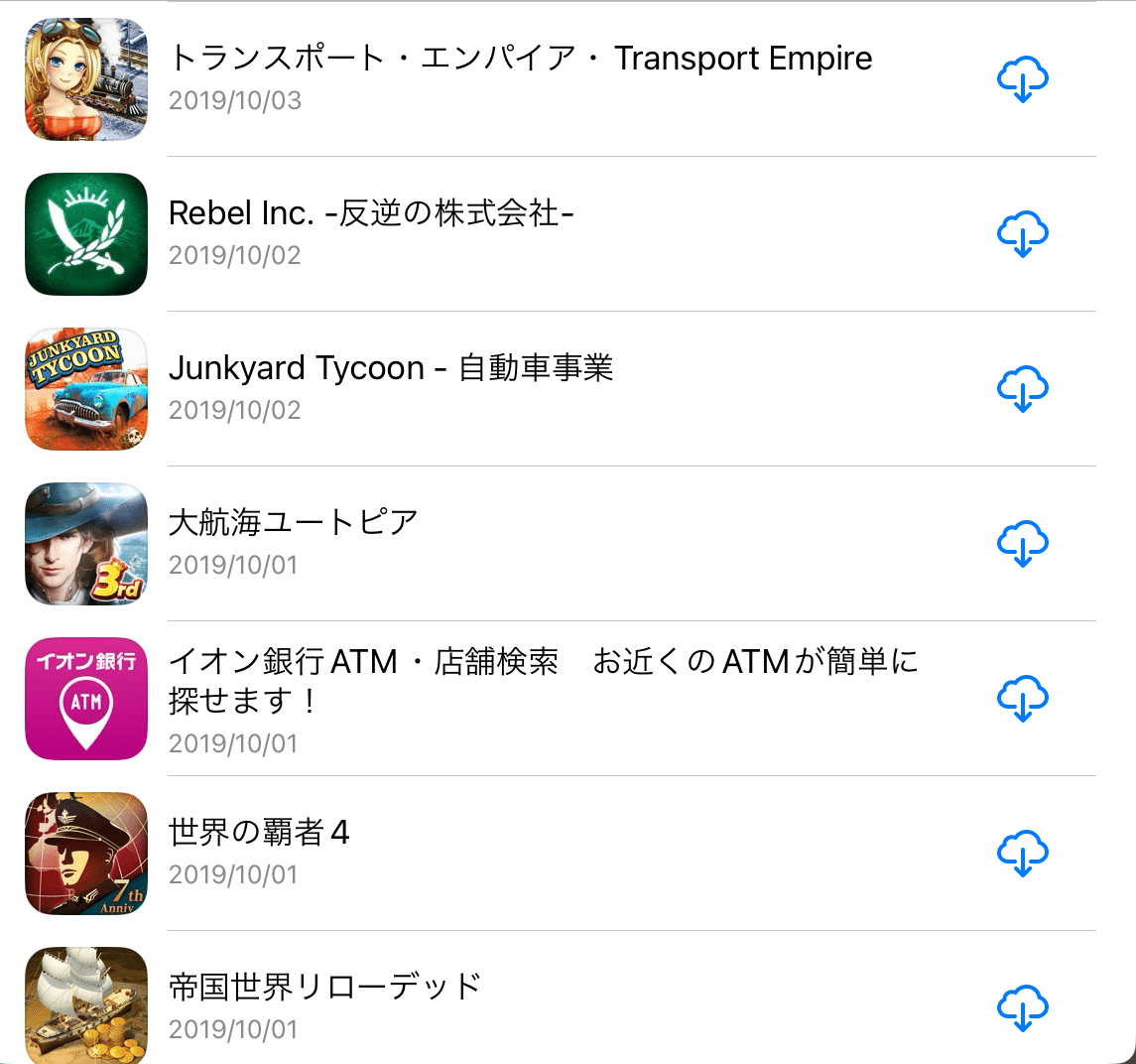
Task: Open the 大航海ユートピア app listing
Action: coord(294,523)
